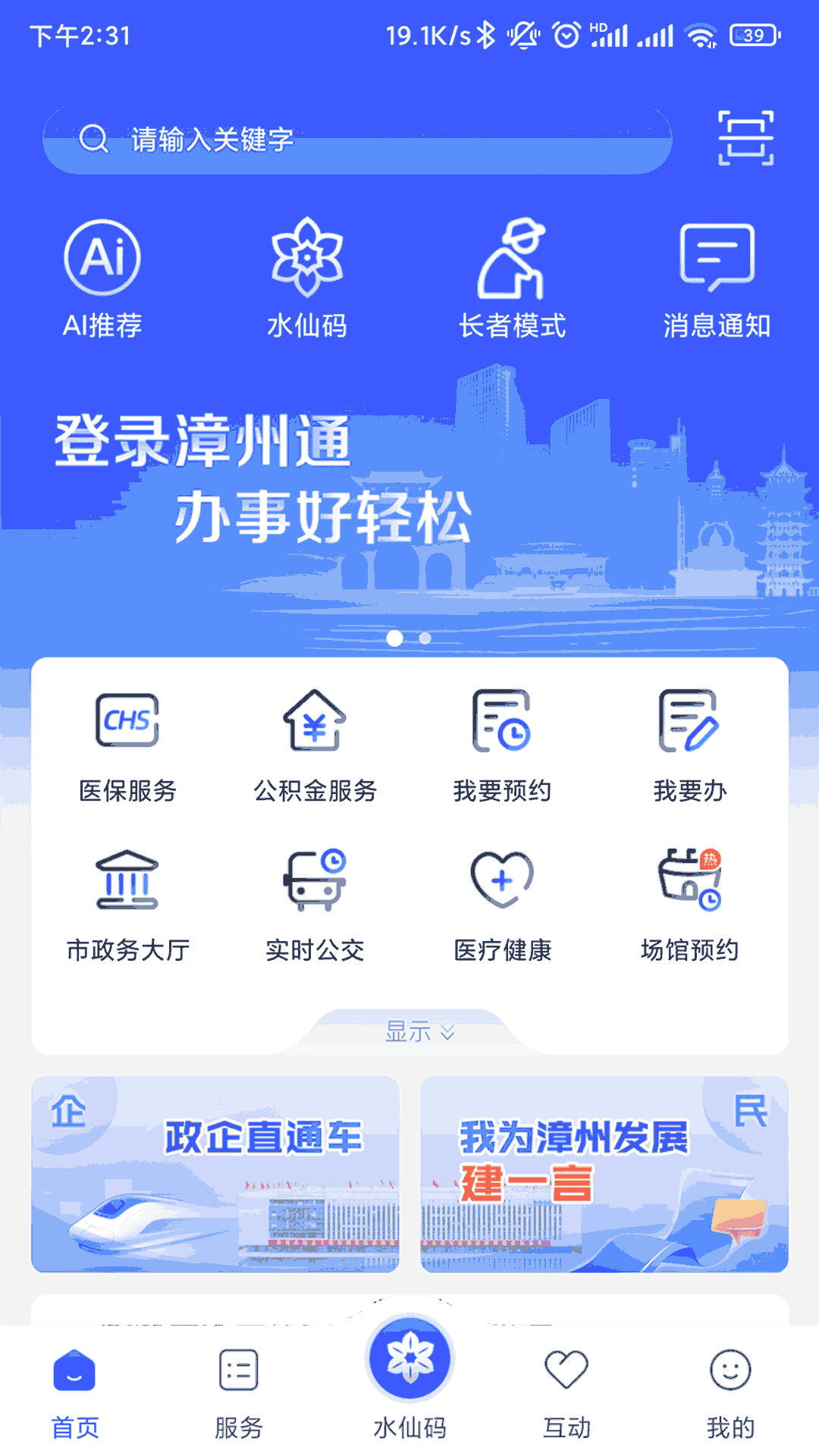The width and height of the screenshot is (819, 1456).
Task: Switch banner using the second carousel dot
Action: point(424,639)
